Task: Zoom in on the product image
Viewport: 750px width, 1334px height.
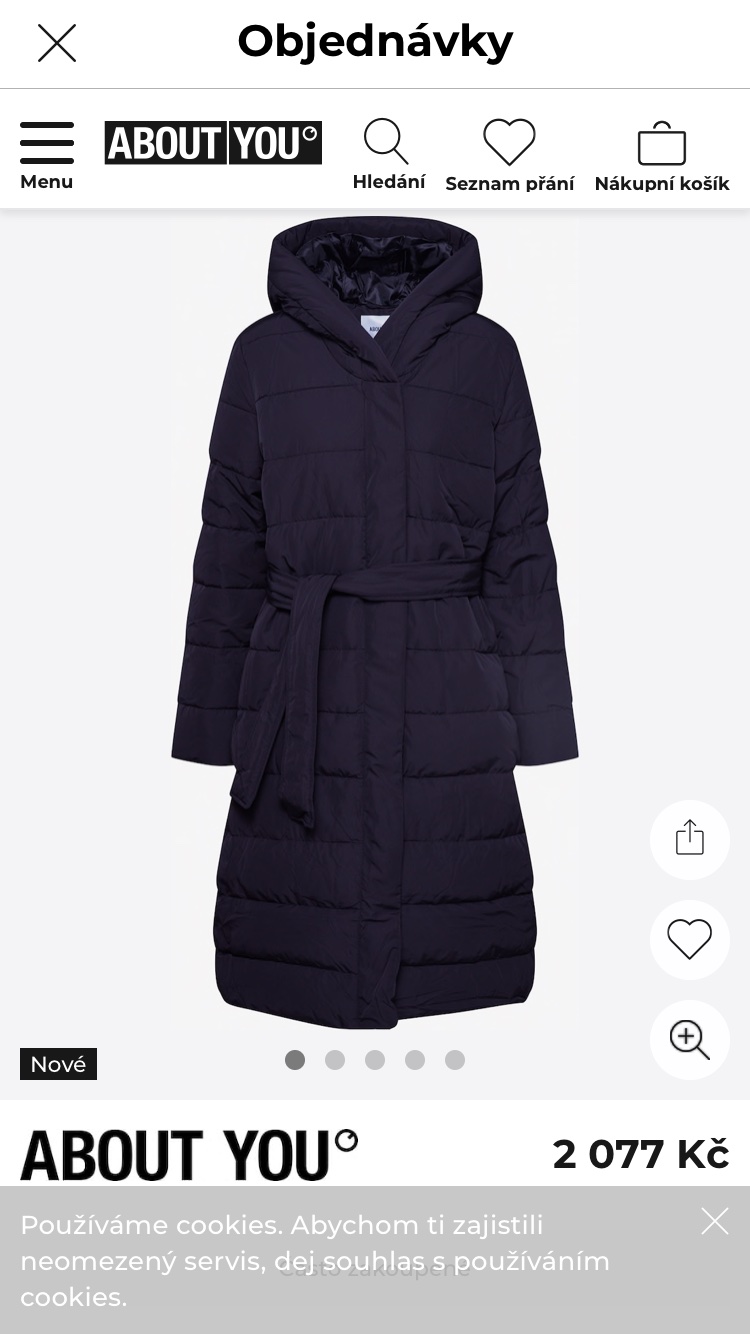Action: pyautogui.click(x=690, y=1039)
